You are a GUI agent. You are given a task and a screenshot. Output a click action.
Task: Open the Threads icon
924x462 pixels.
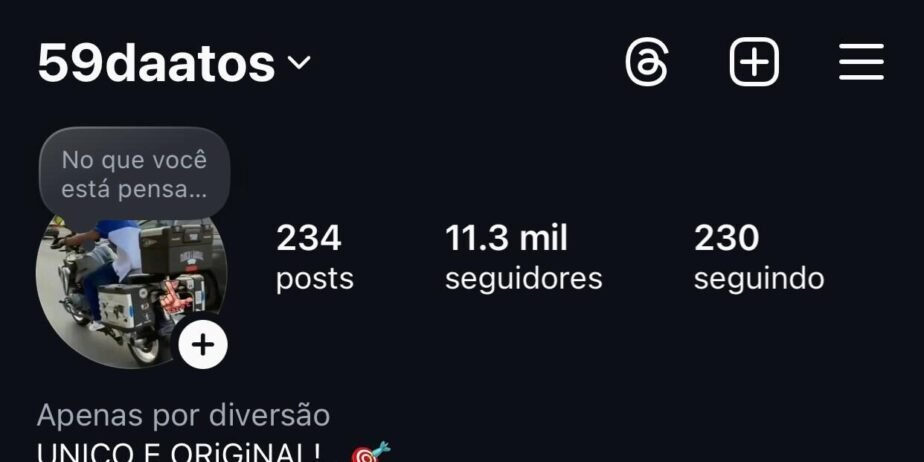point(647,64)
